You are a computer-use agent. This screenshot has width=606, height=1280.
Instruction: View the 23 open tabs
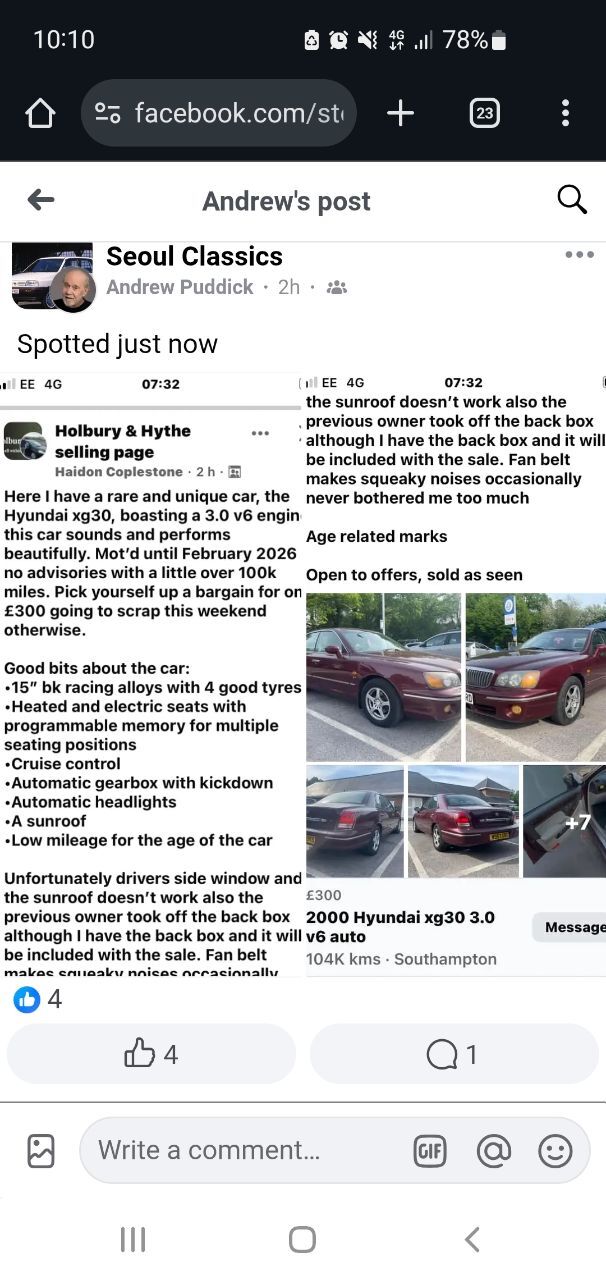(x=484, y=113)
